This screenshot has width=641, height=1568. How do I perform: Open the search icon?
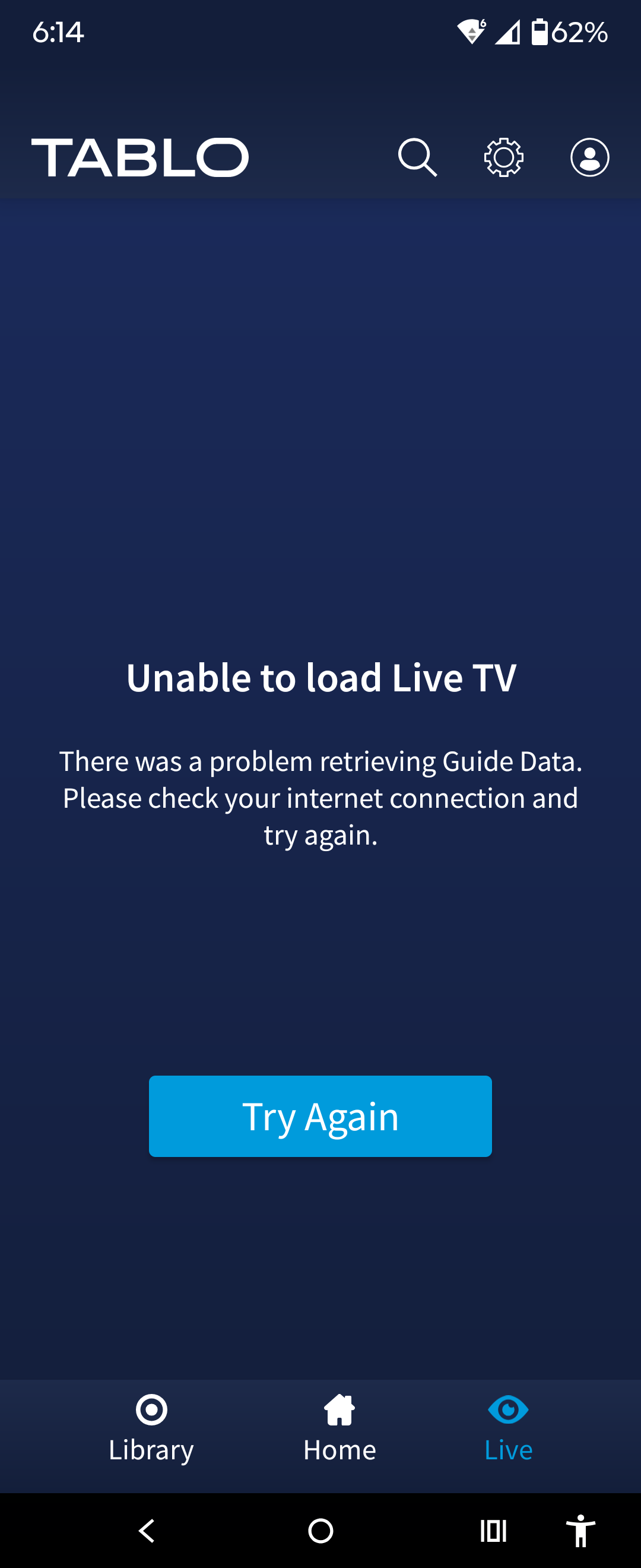417,157
